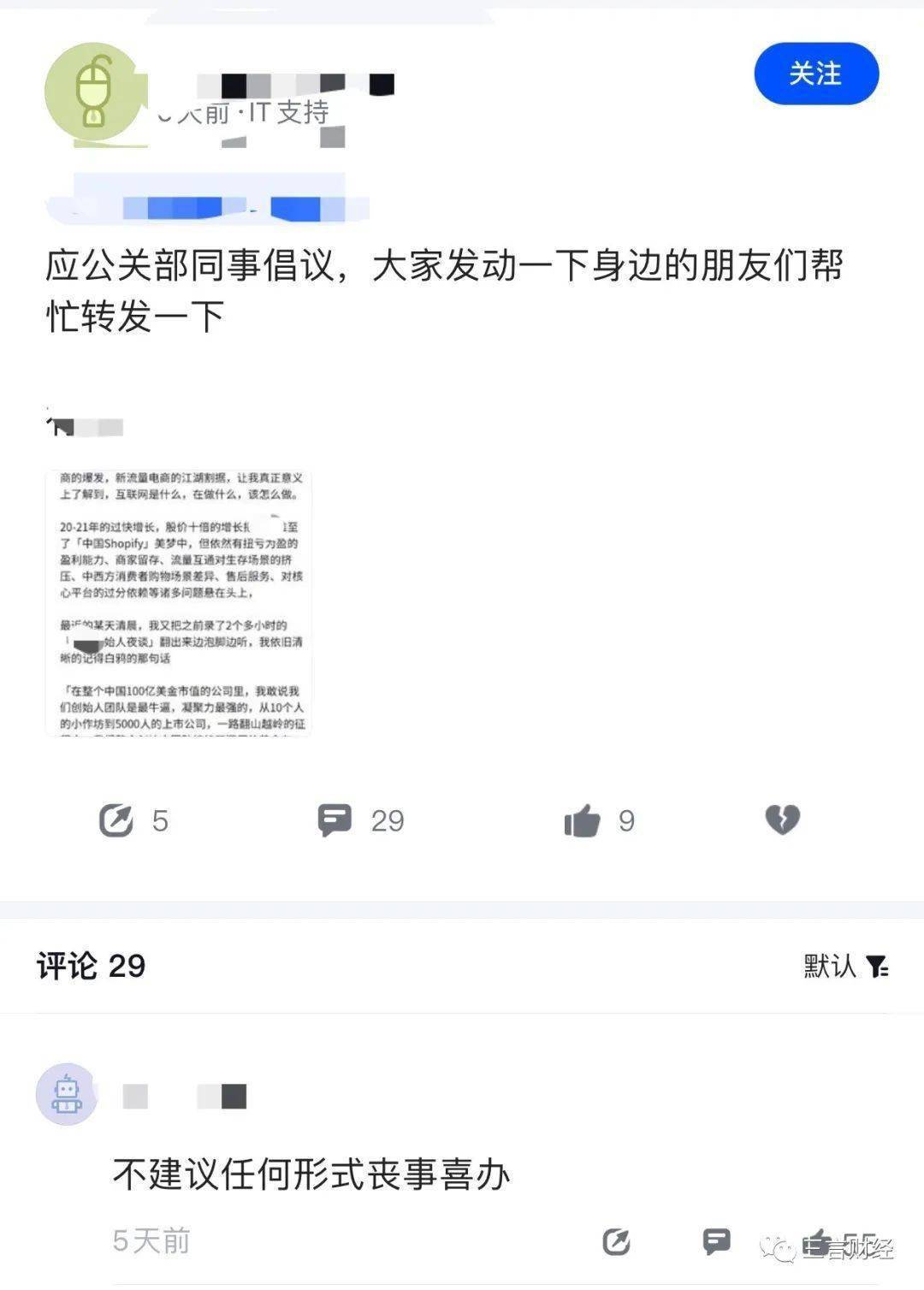924x1290 pixels.
Task: Forward the comment 不建议任何形式丧事喜办
Action: pyautogui.click(x=616, y=1240)
